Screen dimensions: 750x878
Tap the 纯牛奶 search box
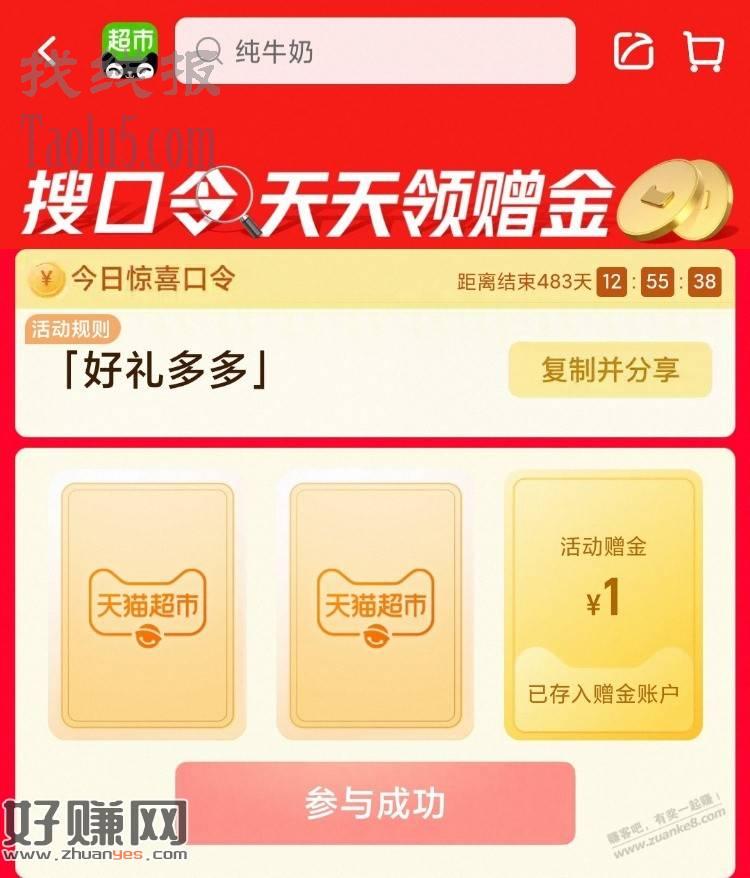point(375,51)
